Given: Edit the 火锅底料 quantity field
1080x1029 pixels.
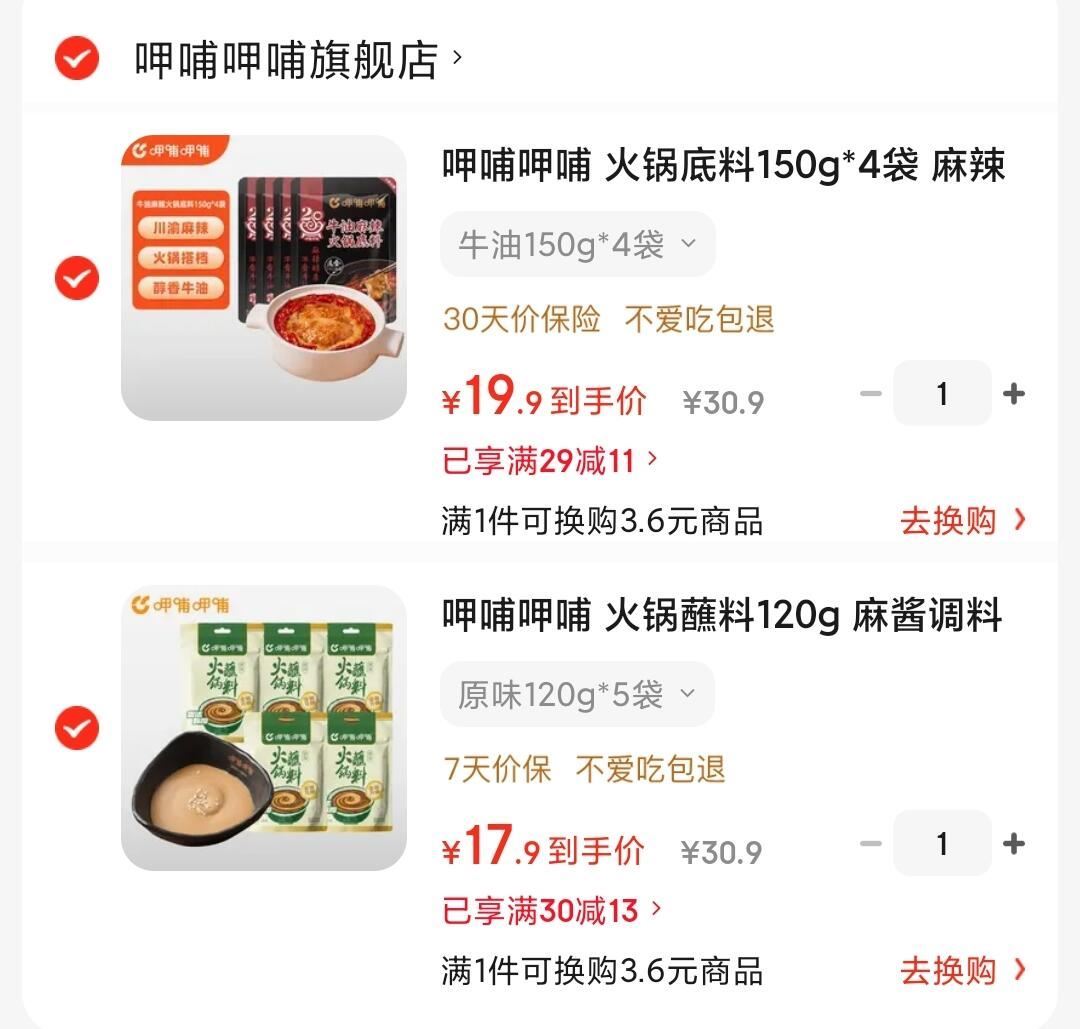Looking at the screenshot, I should (941, 394).
